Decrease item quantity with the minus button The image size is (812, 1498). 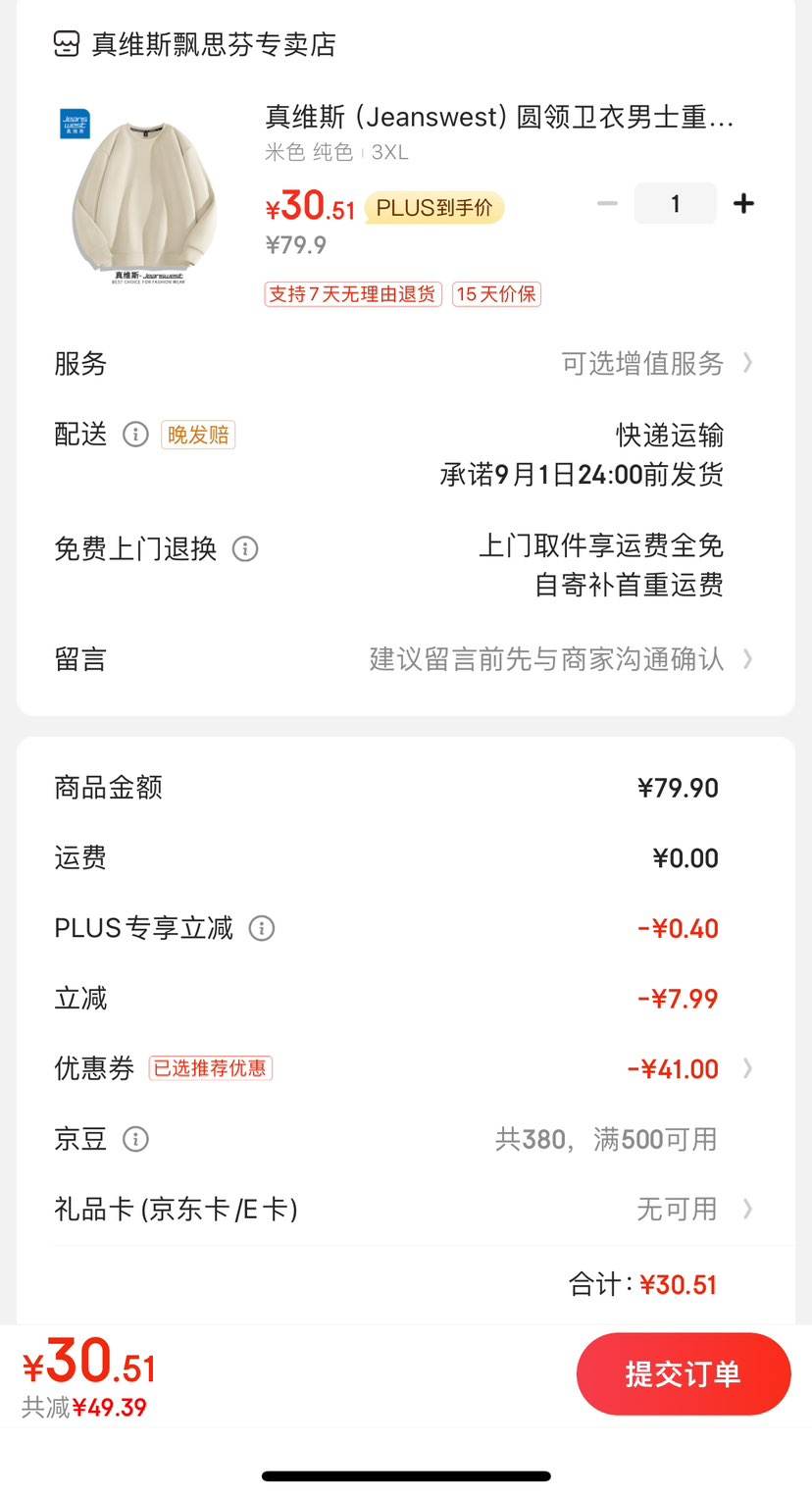pos(607,203)
